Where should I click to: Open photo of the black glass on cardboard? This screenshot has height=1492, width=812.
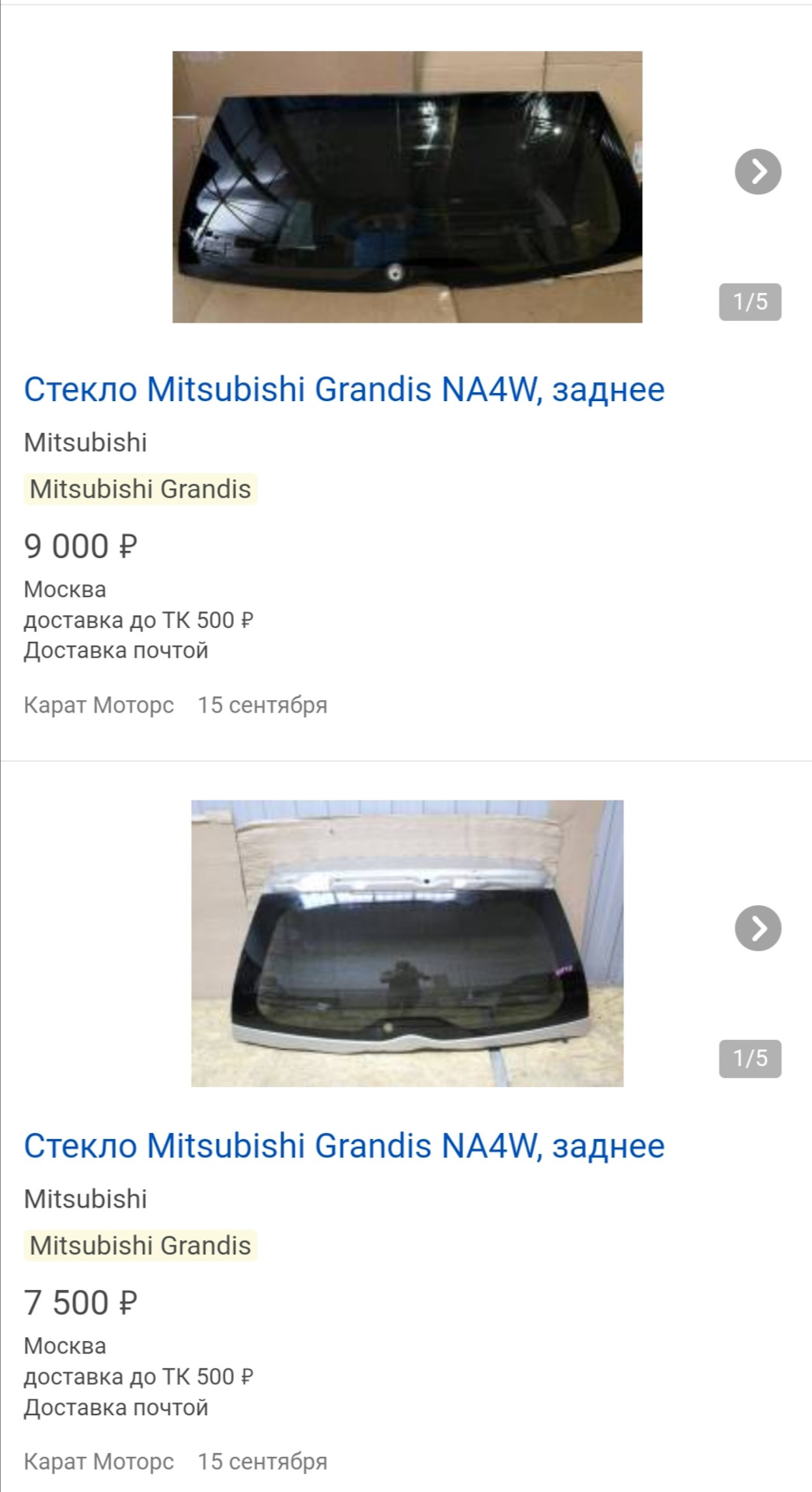407,187
